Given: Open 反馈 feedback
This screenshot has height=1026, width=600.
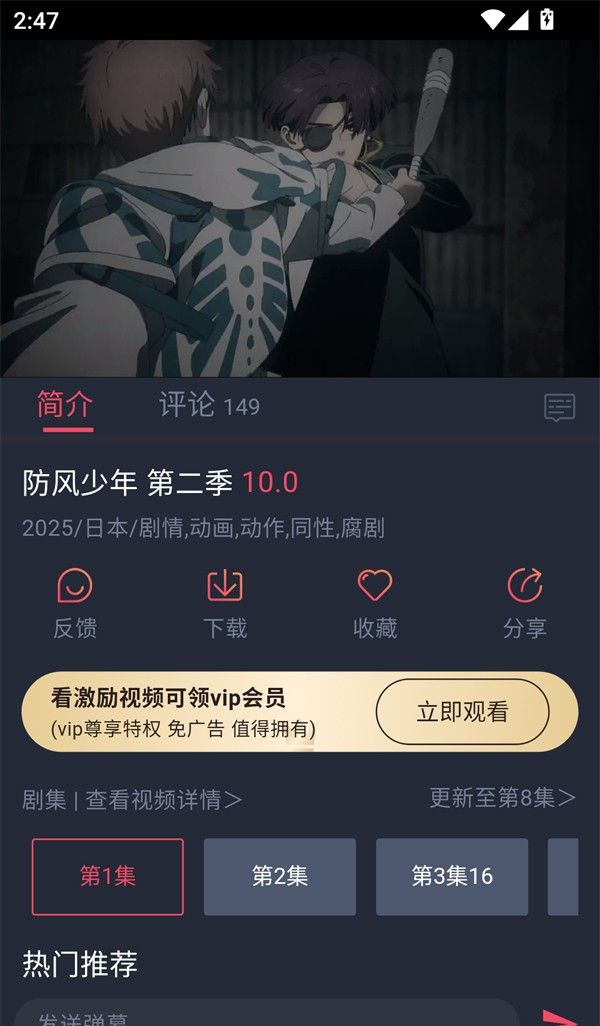Looking at the screenshot, I should tap(75, 603).
